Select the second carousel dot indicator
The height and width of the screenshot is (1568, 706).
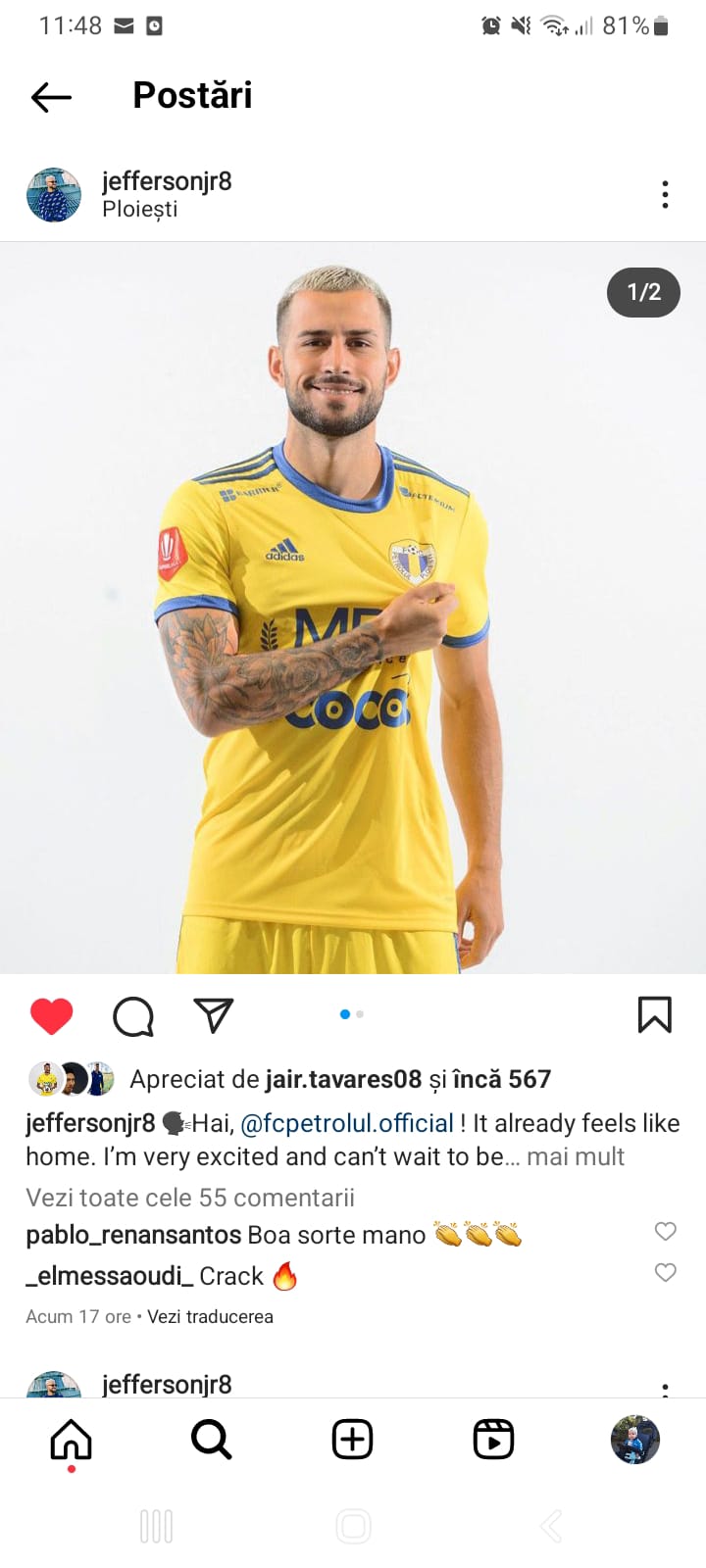360,1014
